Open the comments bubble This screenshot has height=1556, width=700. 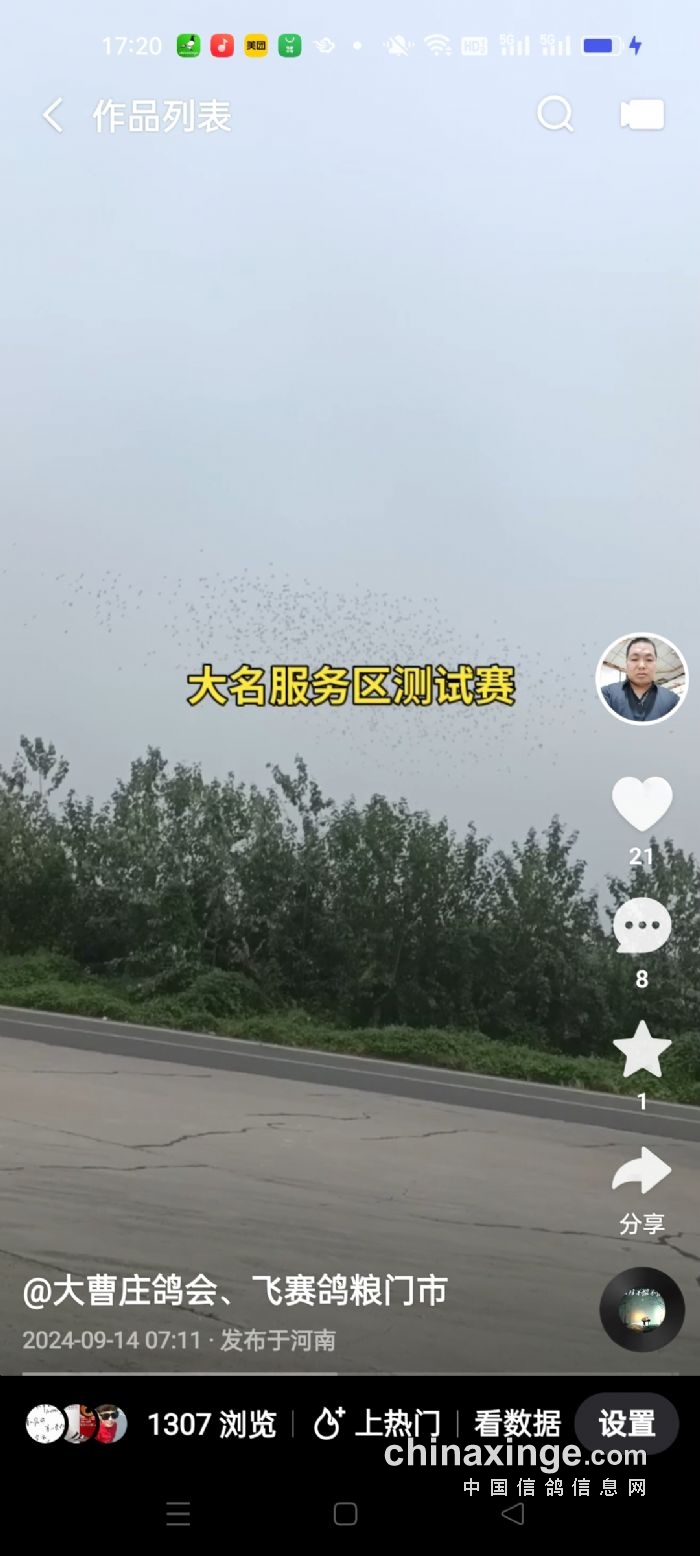click(642, 926)
